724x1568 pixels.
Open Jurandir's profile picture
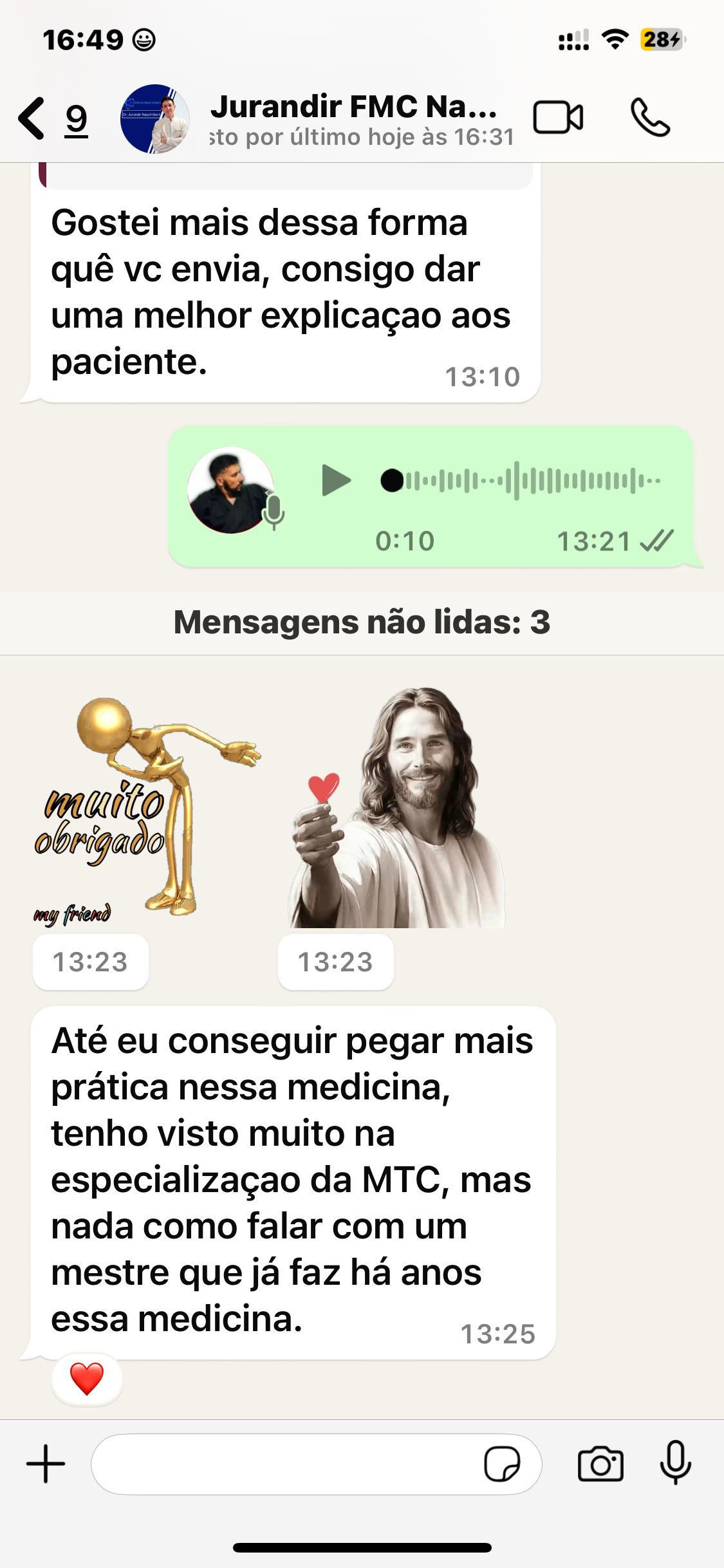click(x=156, y=118)
